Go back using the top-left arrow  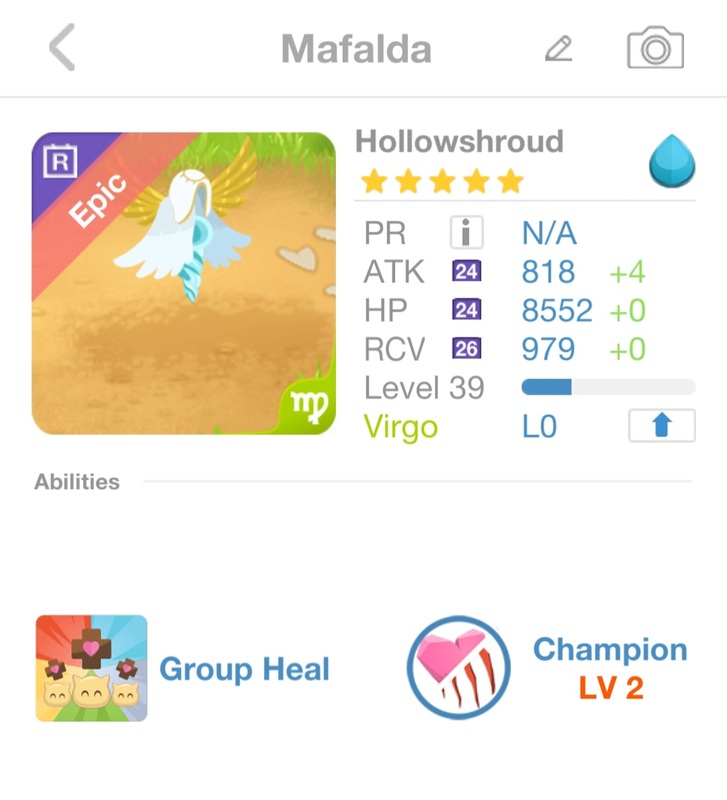tap(62, 48)
